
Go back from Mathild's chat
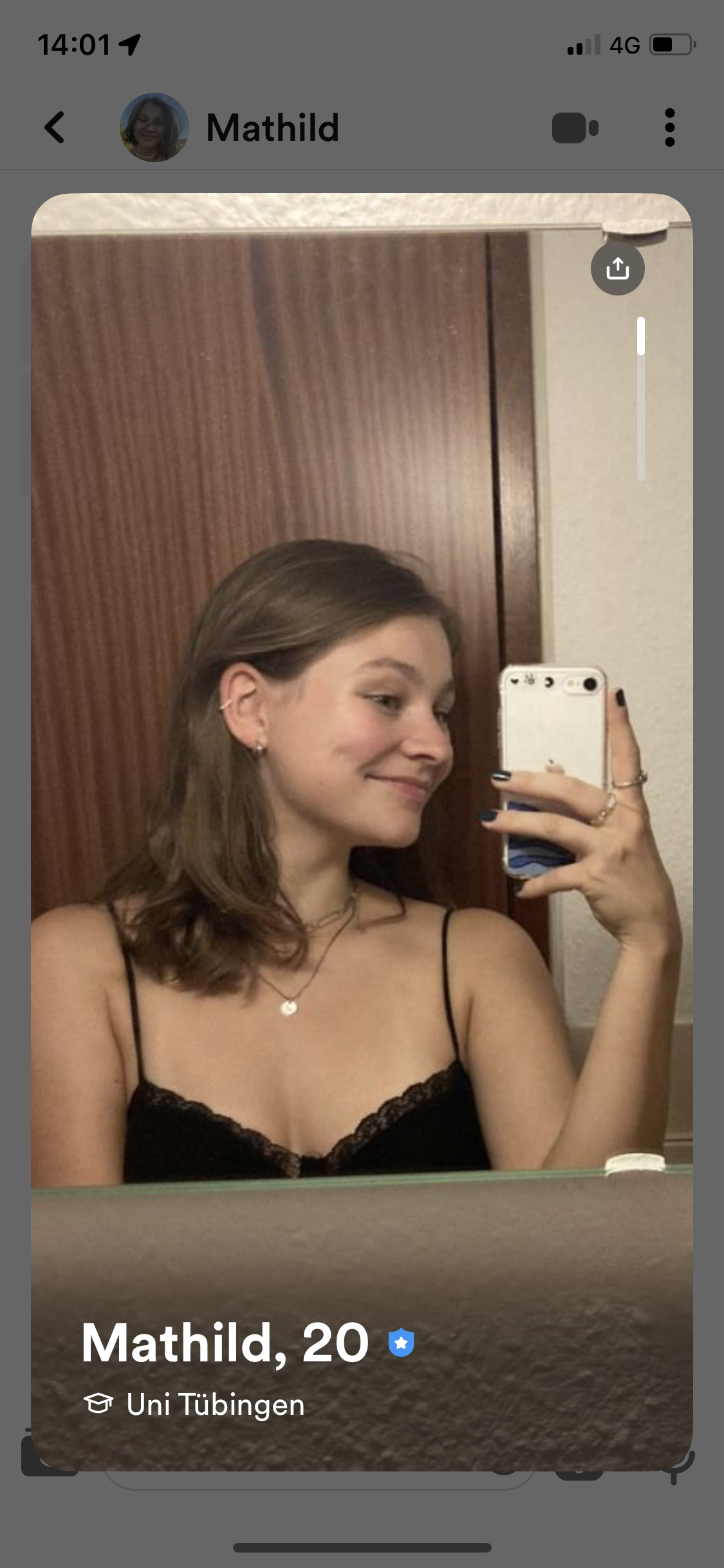click(x=55, y=127)
